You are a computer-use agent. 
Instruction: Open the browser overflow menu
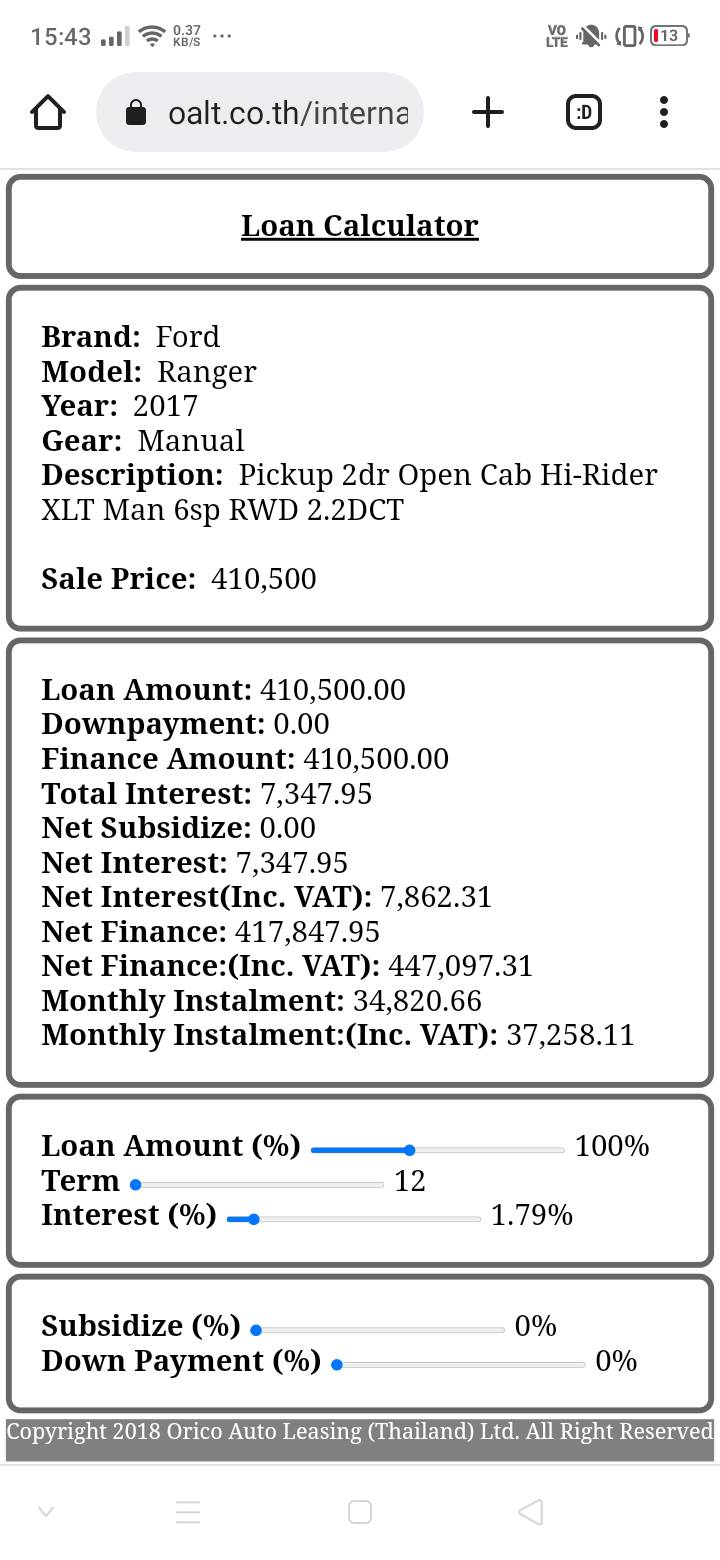[664, 113]
